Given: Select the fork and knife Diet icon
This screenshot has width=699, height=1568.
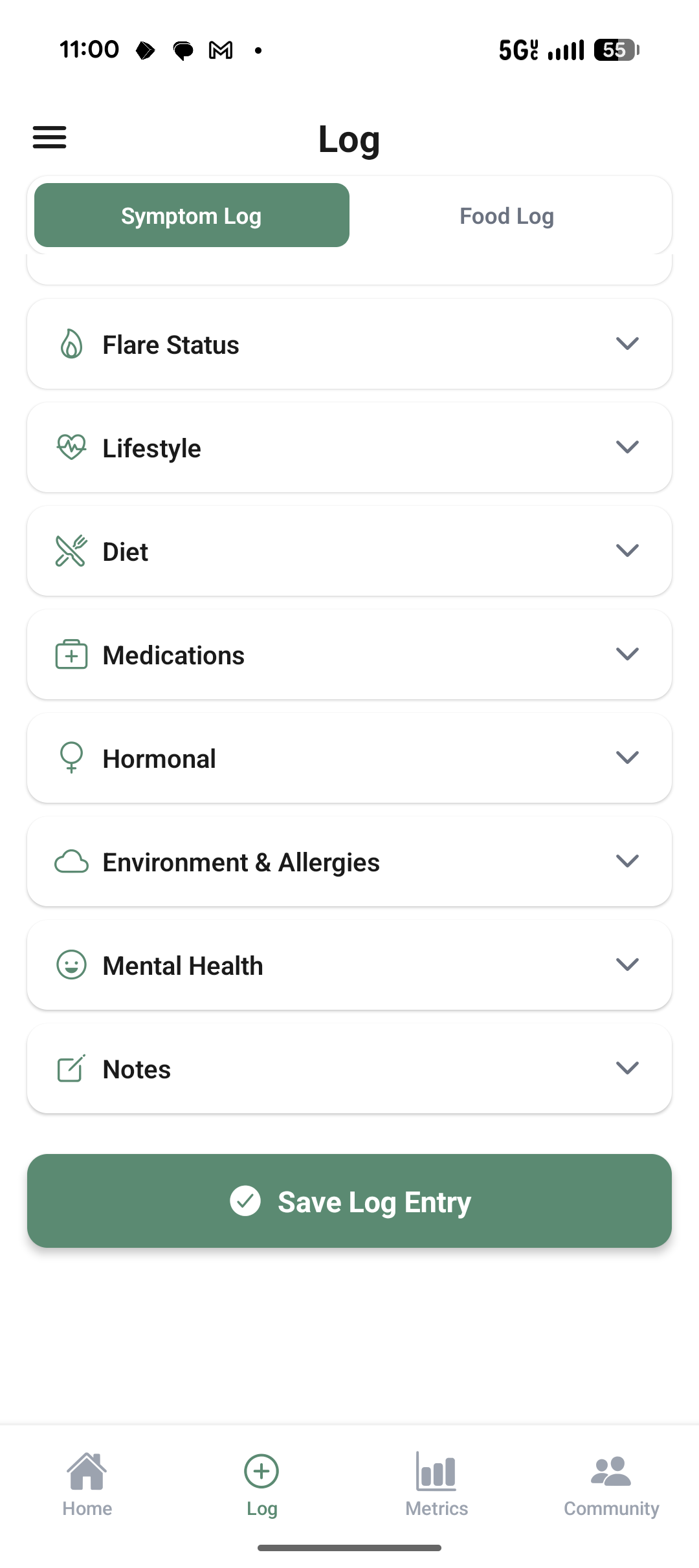Looking at the screenshot, I should [x=71, y=551].
